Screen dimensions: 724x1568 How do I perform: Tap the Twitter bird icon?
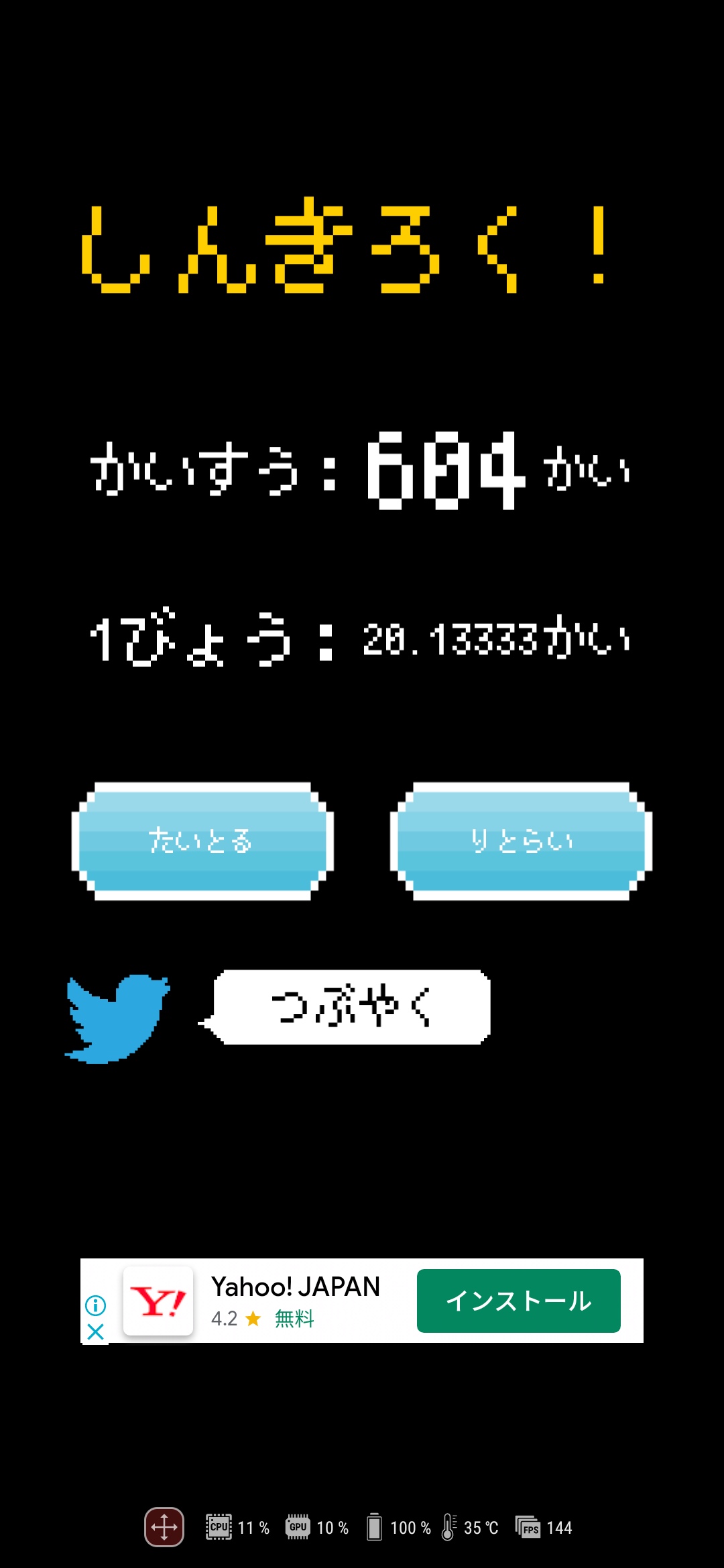[x=118, y=1019]
